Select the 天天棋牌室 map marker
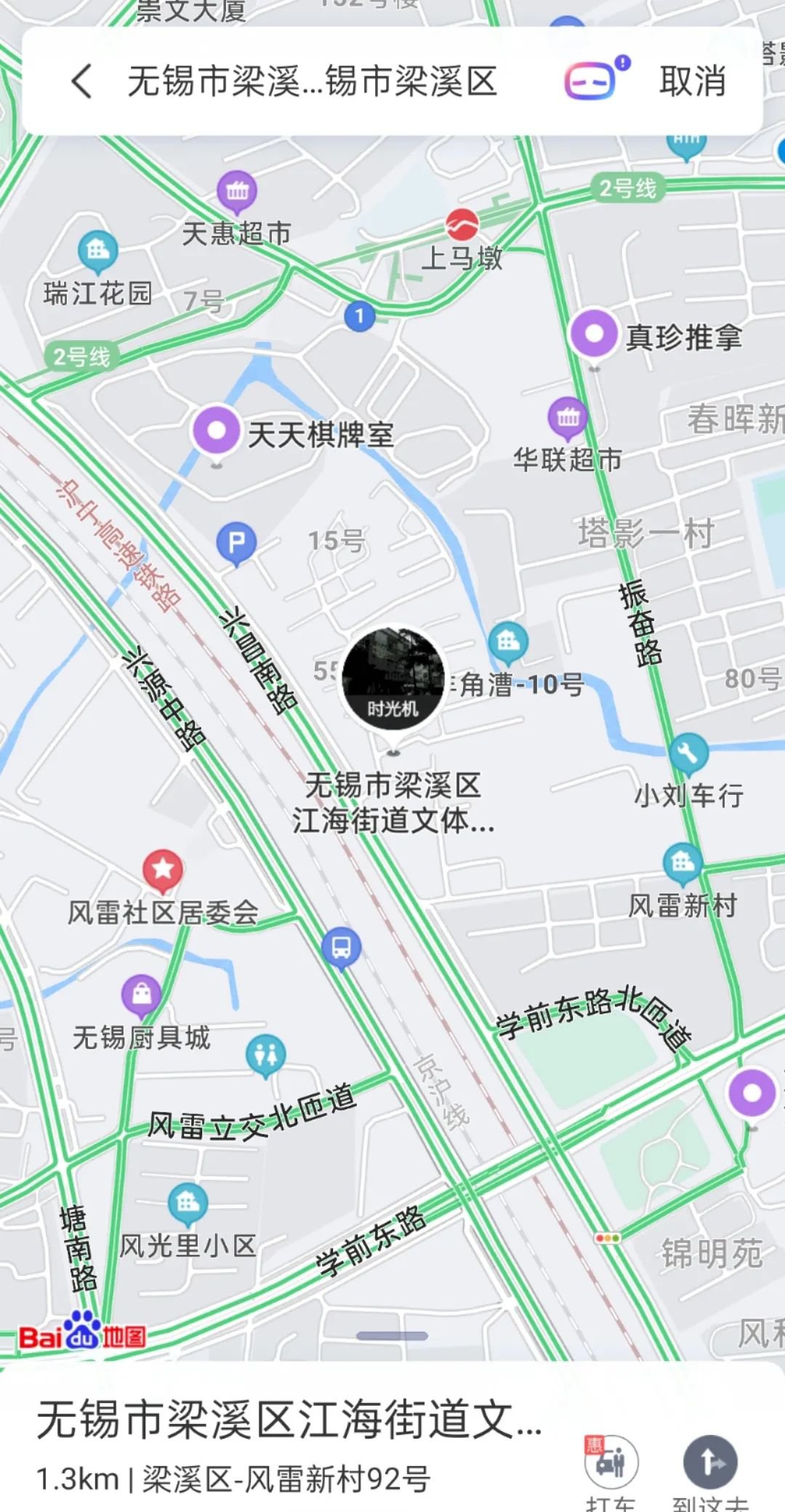The width and height of the screenshot is (785, 1512). (x=216, y=431)
